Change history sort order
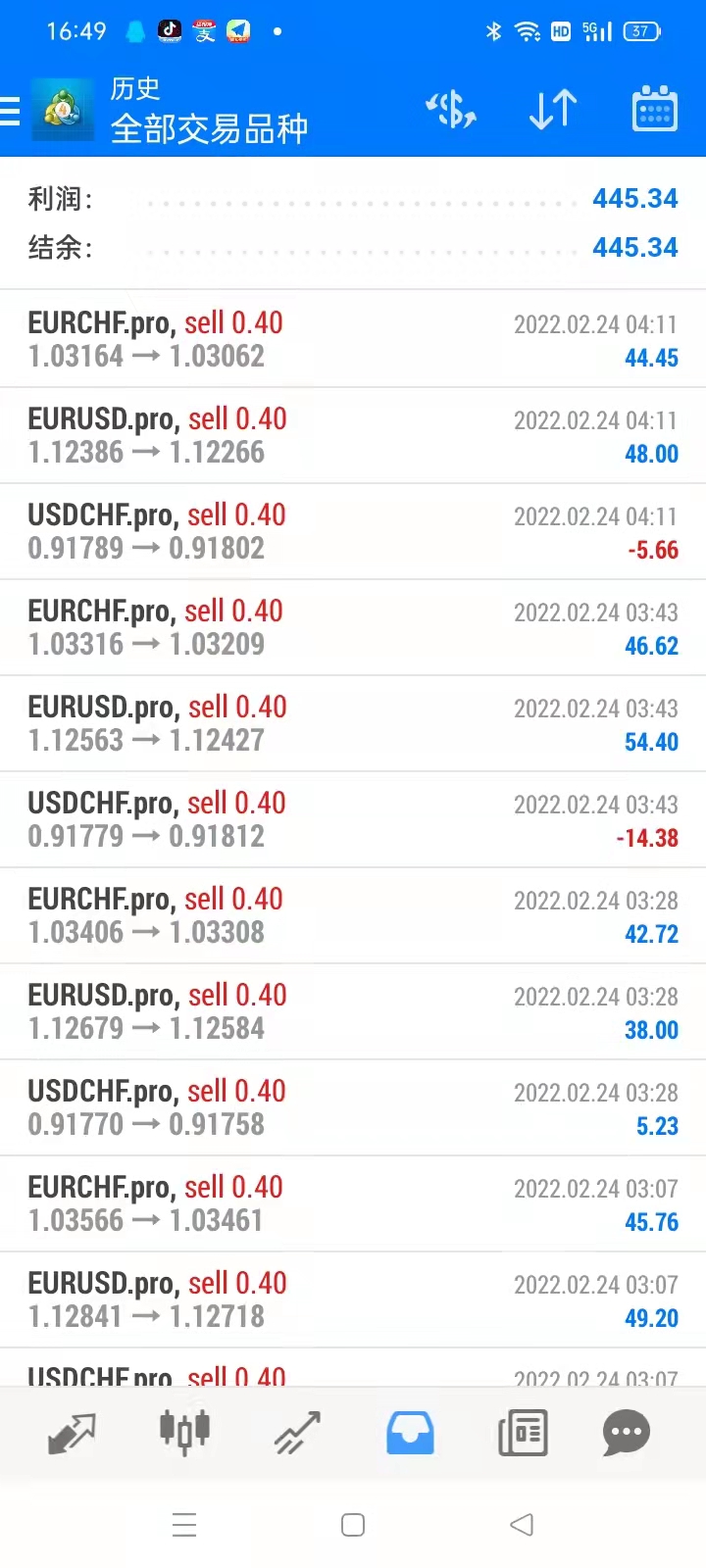The width and height of the screenshot is (706, 1568). (x=553, y=110)
